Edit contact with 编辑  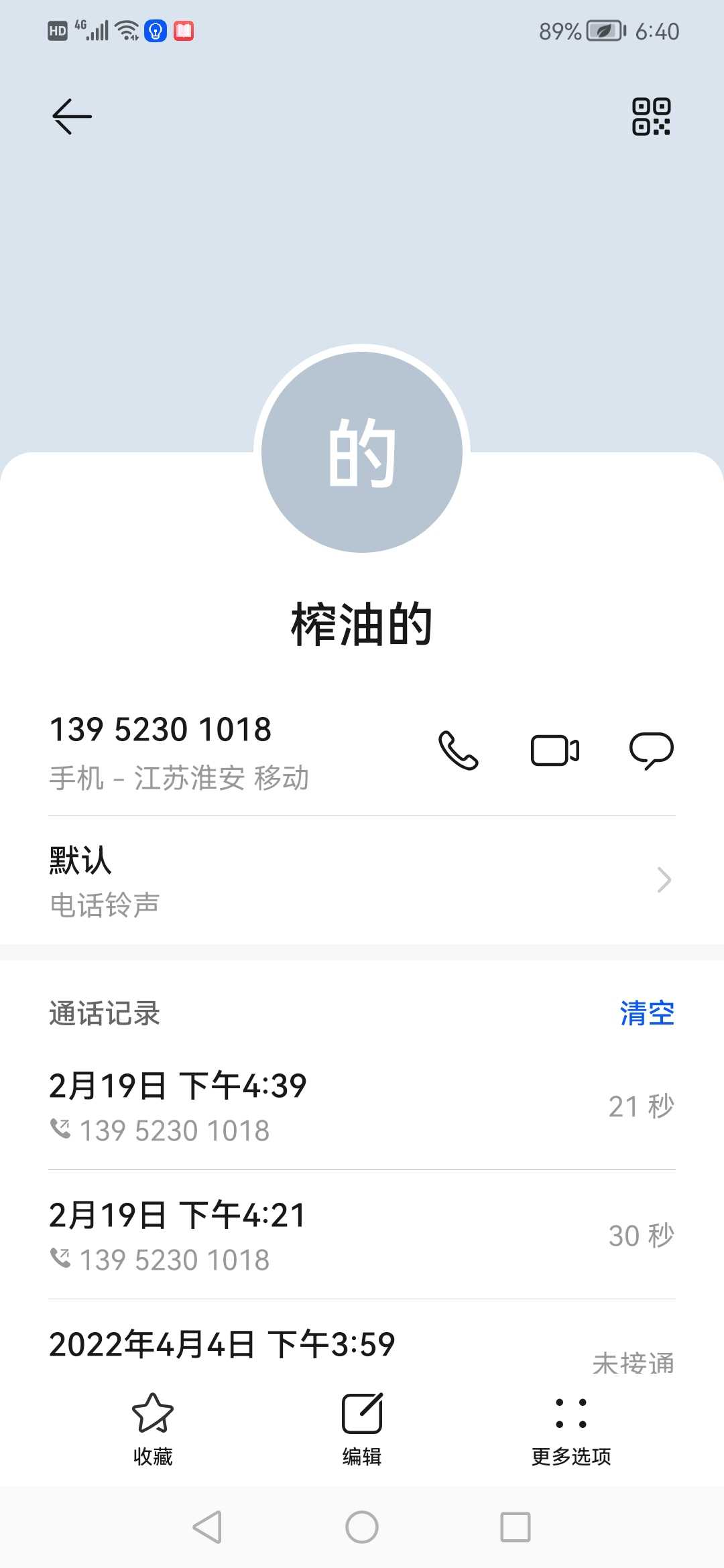[x=362, y=1429]
